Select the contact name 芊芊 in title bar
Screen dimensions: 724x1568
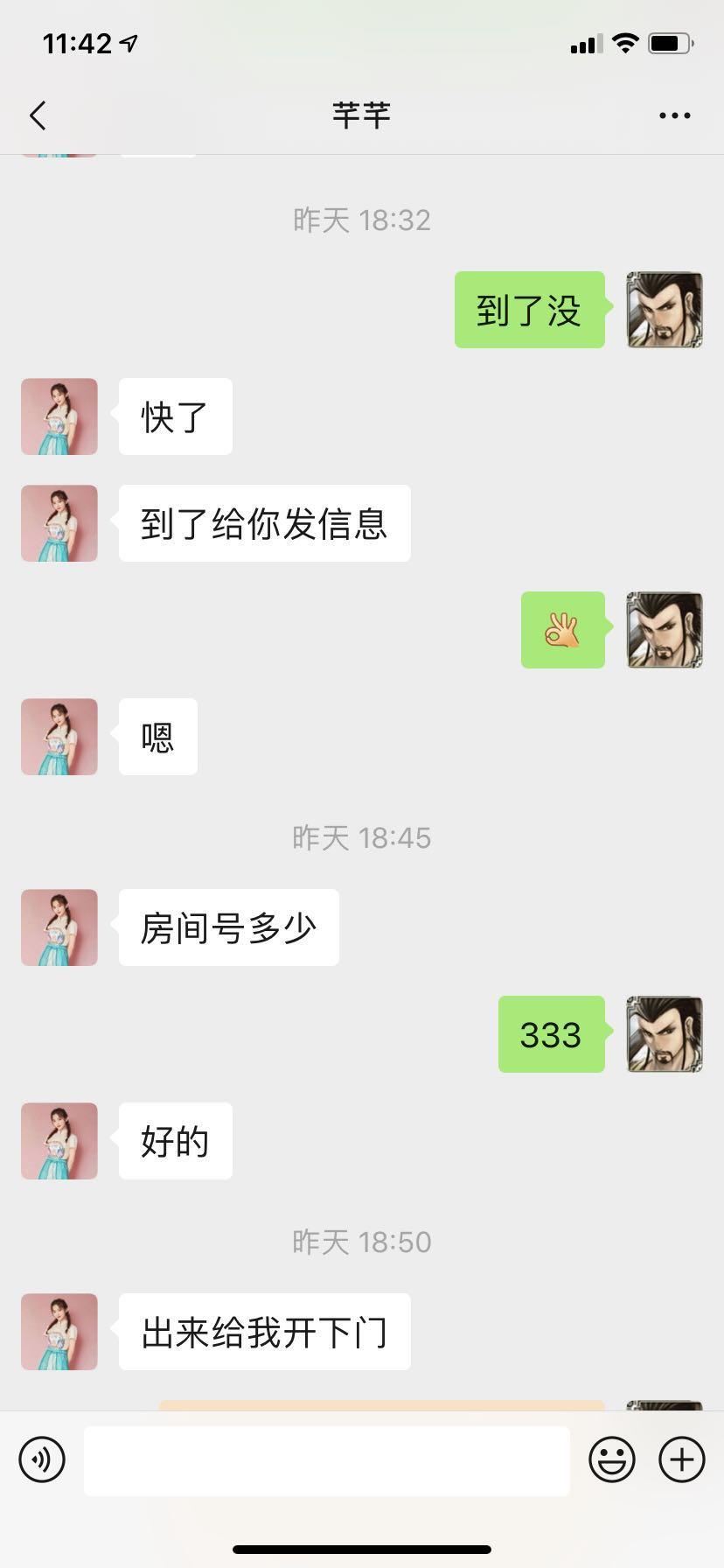(x=362, y=115)
